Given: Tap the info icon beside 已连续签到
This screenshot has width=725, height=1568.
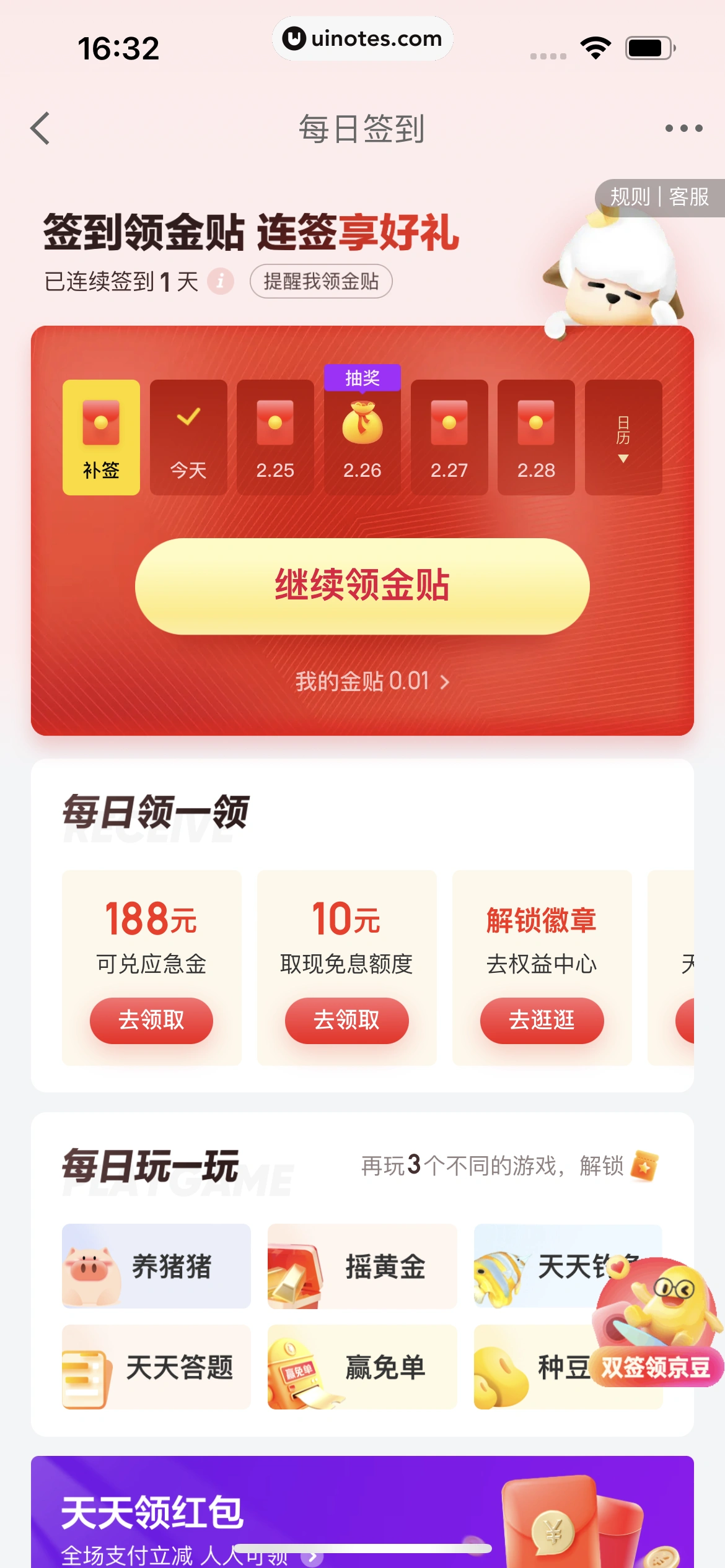Looking at the screenshot, I should 221,281.
